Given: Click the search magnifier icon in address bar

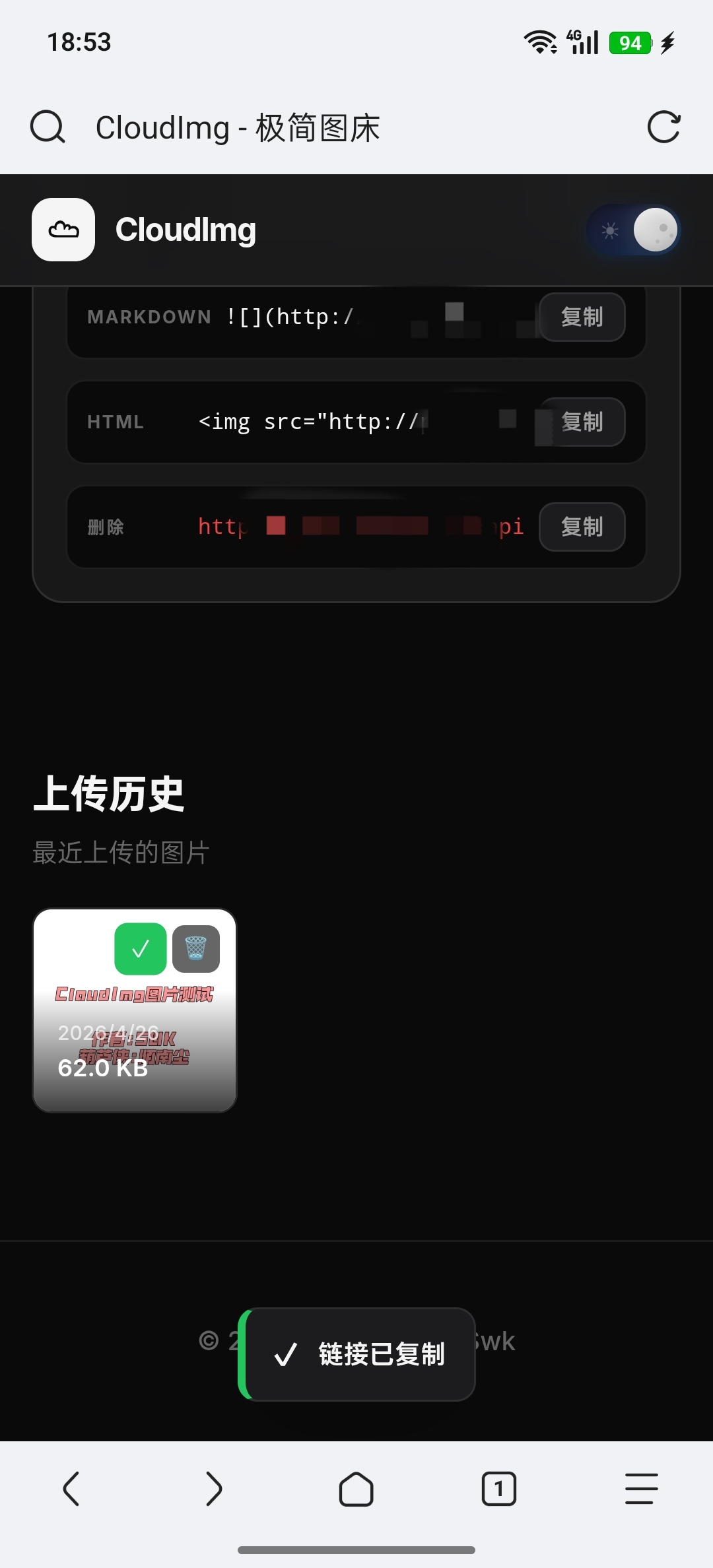Looking at the screenshot, I should tap(46, 127).
